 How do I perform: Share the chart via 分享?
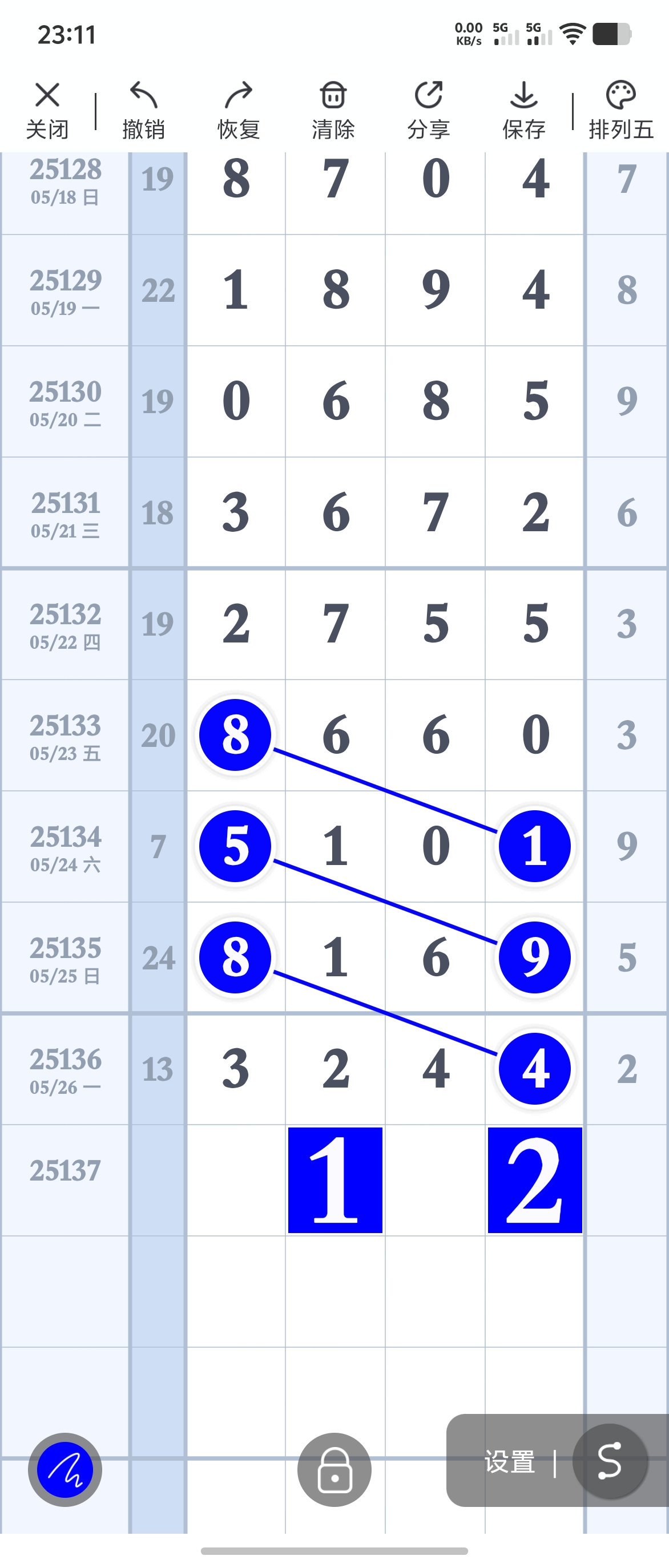tap(429, 110)
